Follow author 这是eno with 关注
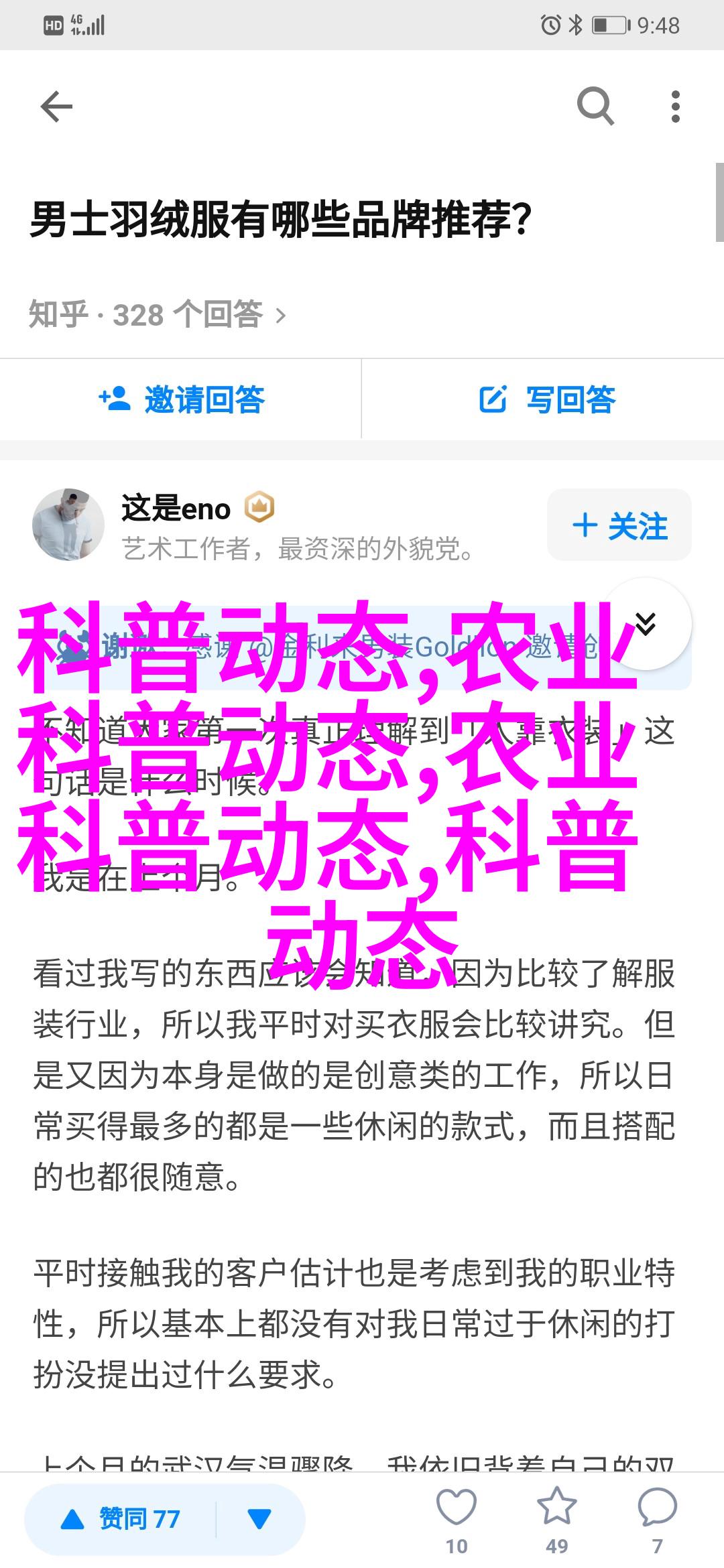The width and height of the screenshot is (724, 1568). click(x=619, y=525)
